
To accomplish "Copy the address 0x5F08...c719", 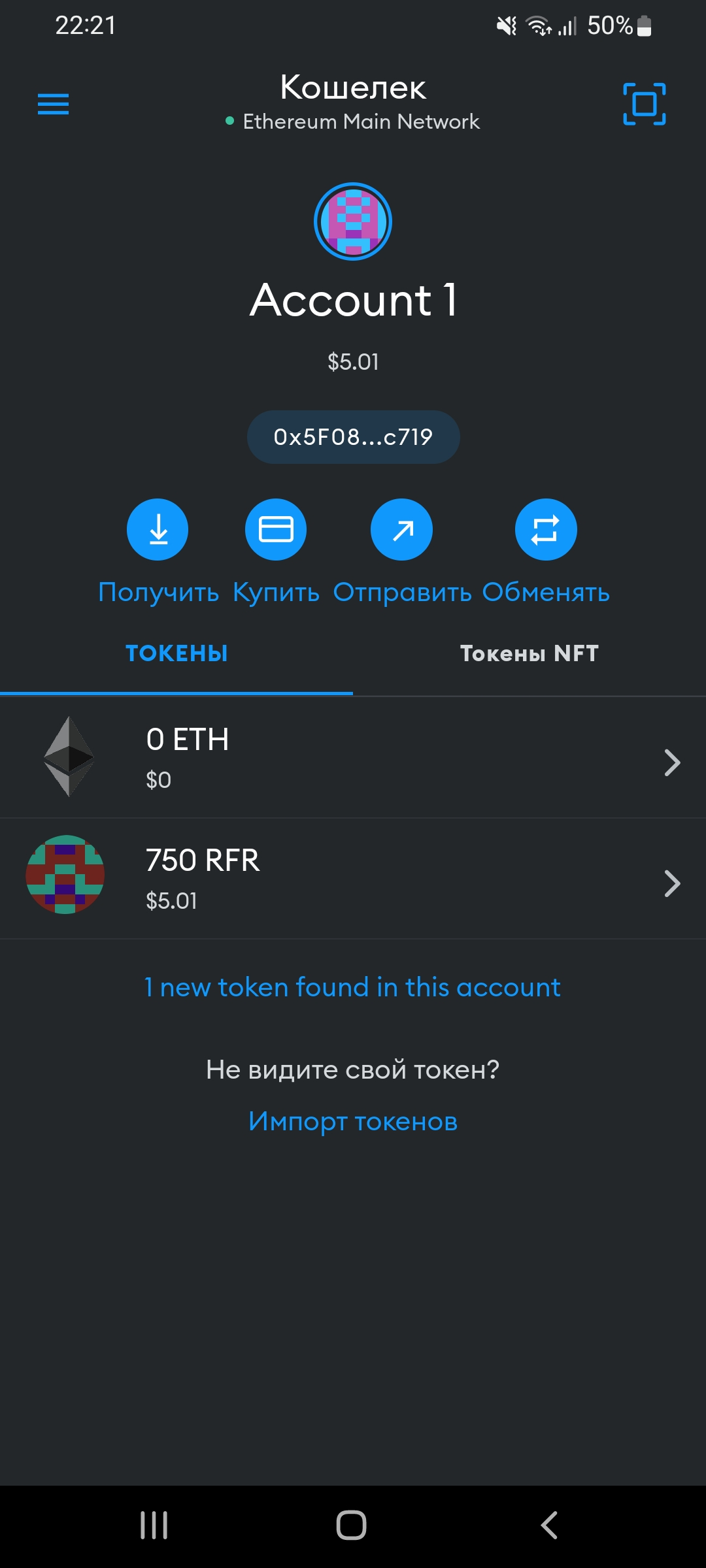I will [353, 437].
